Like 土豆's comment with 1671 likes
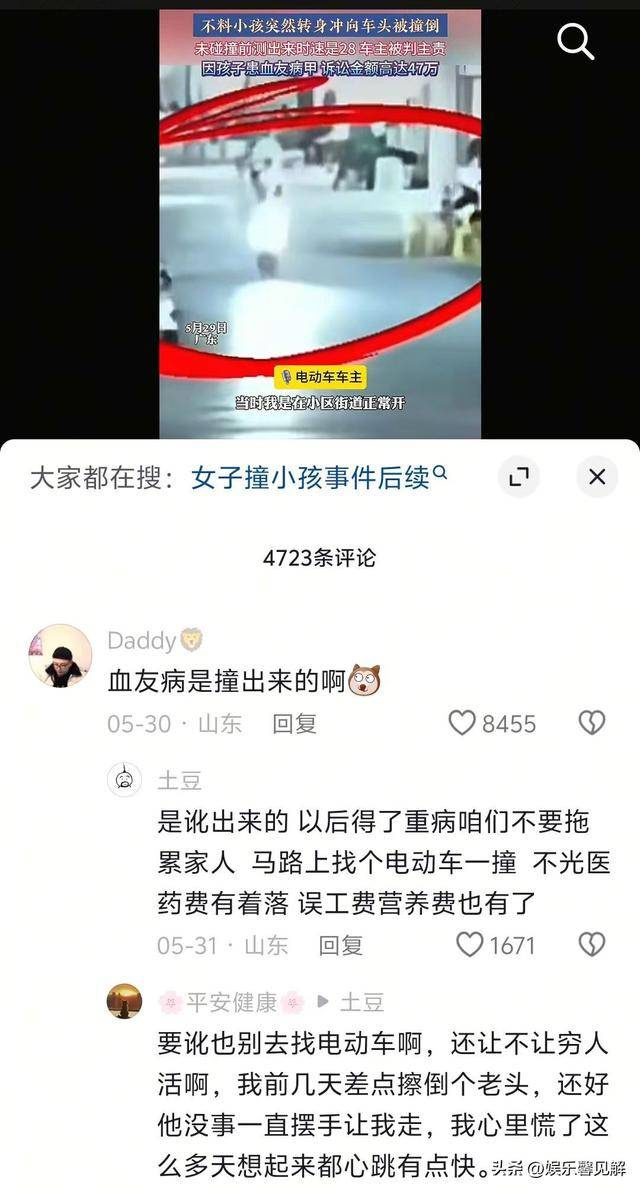640x1191 pixels. coord(470,944)
